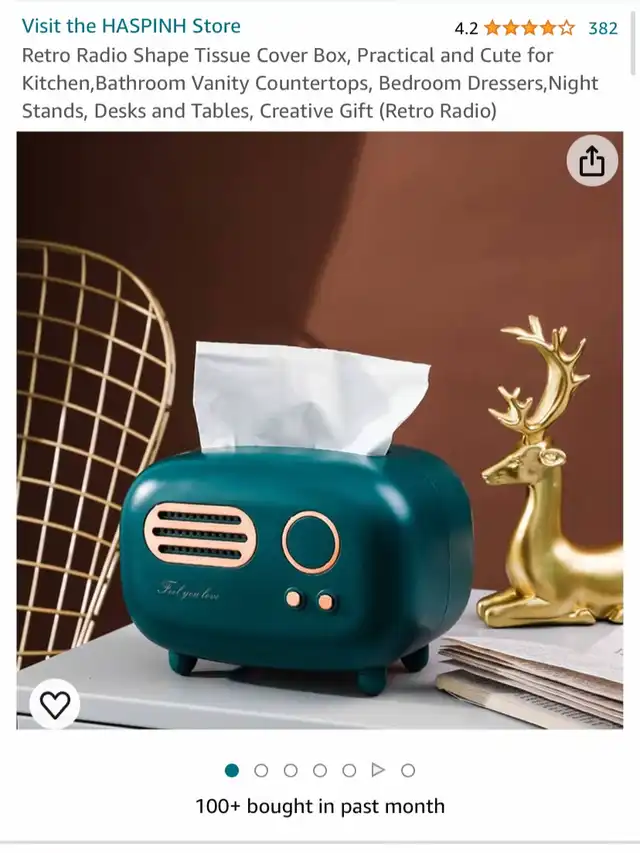Go to the product video indicator
The width and height of the screenshot is (640, 853).
[x=378, y=770]
